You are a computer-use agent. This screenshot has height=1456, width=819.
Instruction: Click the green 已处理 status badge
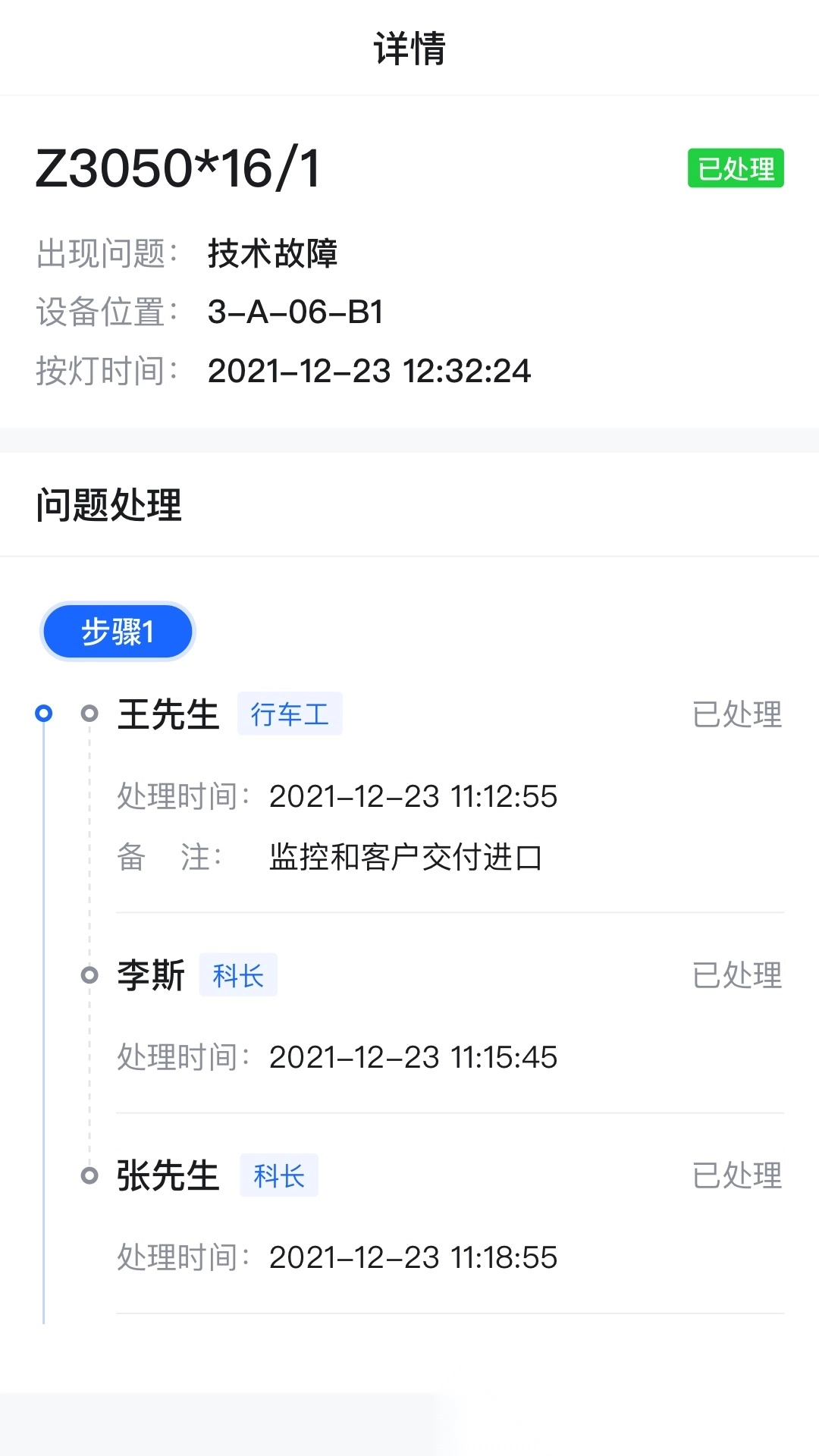coord(735,170)
